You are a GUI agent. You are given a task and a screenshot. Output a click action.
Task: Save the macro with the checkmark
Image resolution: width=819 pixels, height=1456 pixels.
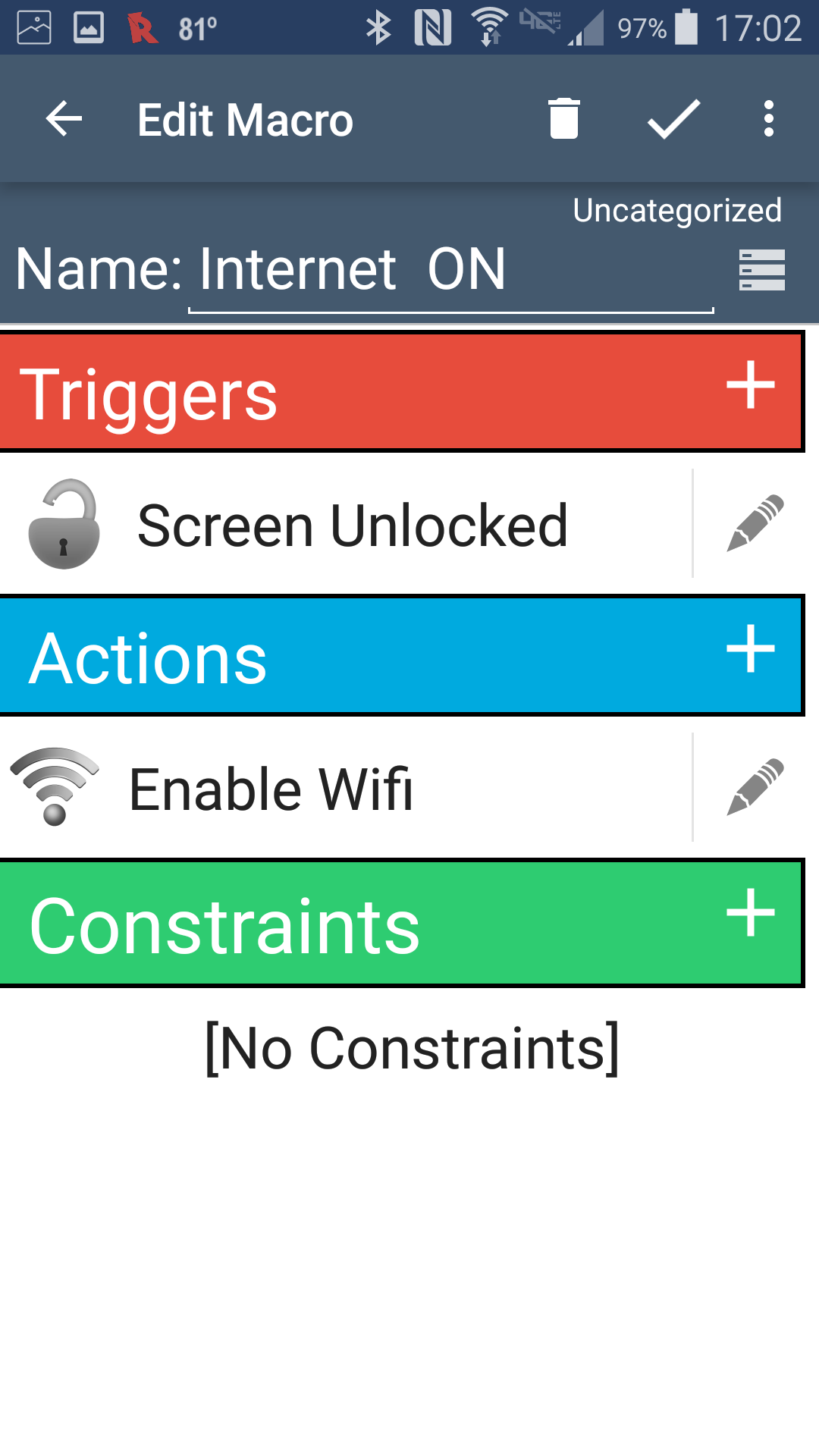pyautogui.click(x=673, y=119)
